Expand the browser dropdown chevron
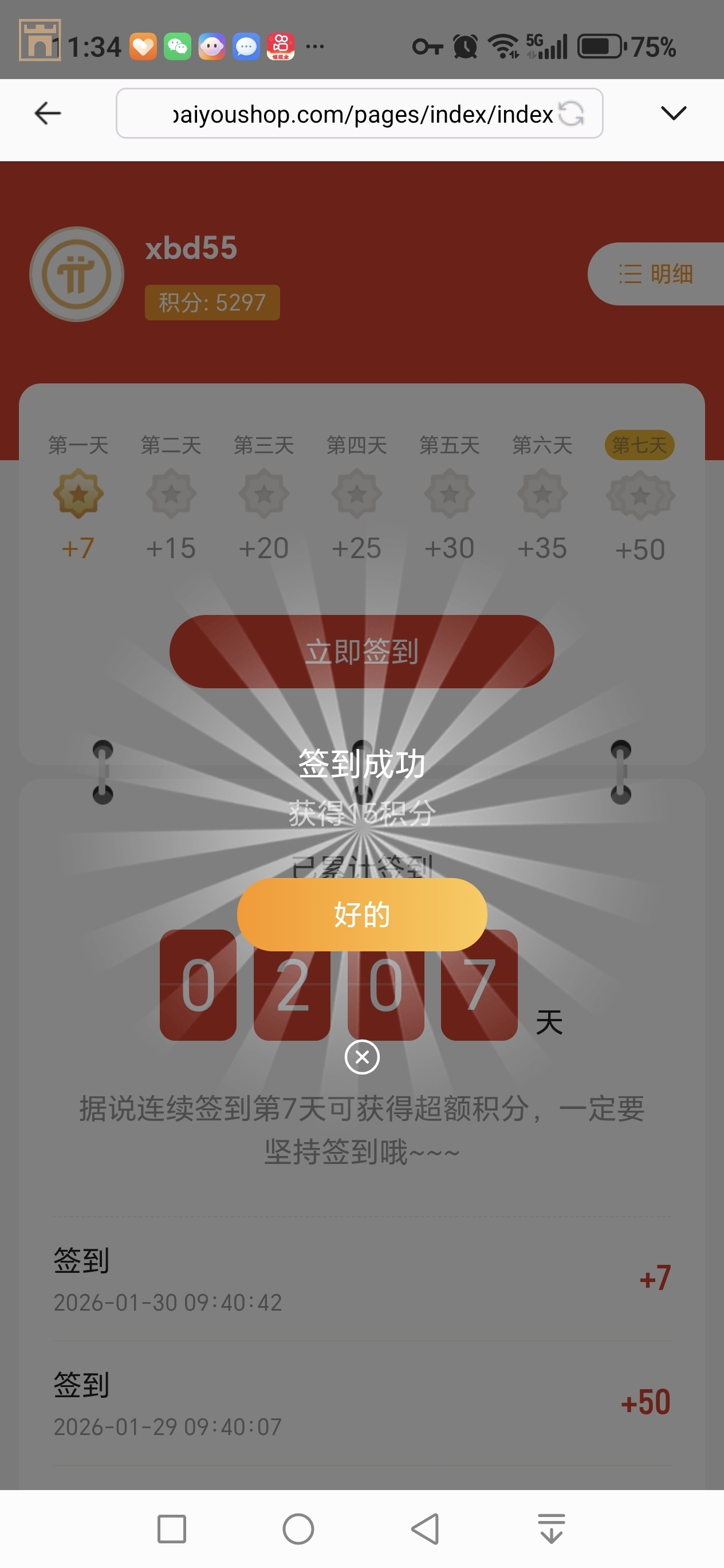Screen dimensions: 724x1568 click(x=673, y=113)
